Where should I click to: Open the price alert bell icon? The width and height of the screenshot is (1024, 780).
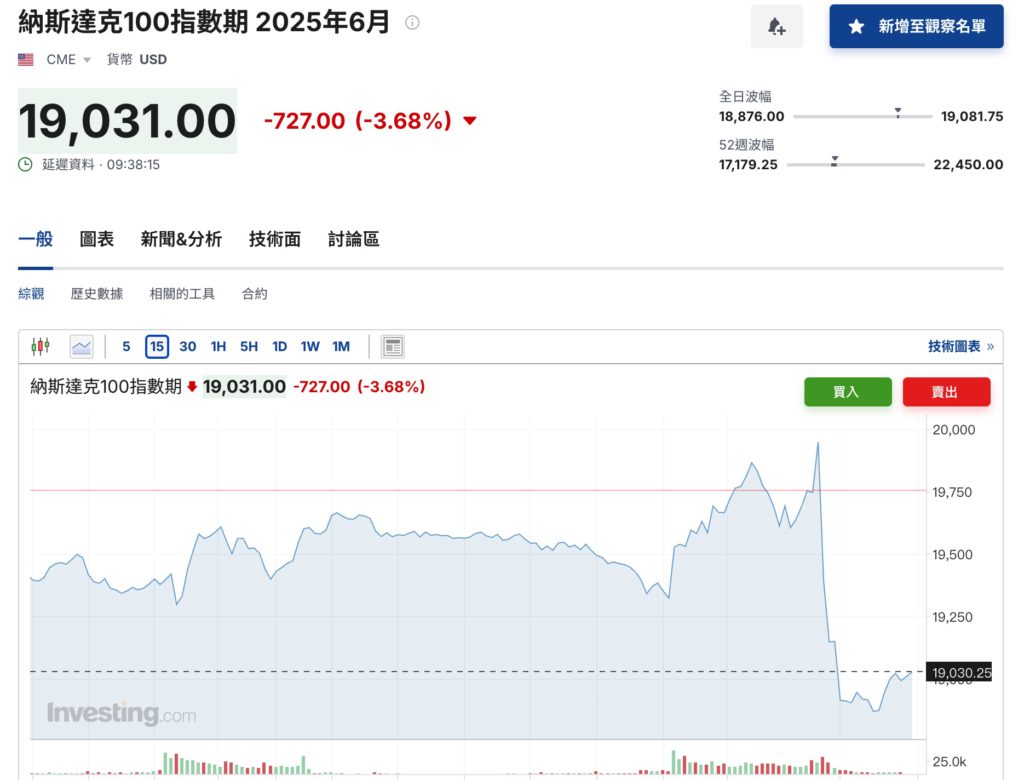776,27
